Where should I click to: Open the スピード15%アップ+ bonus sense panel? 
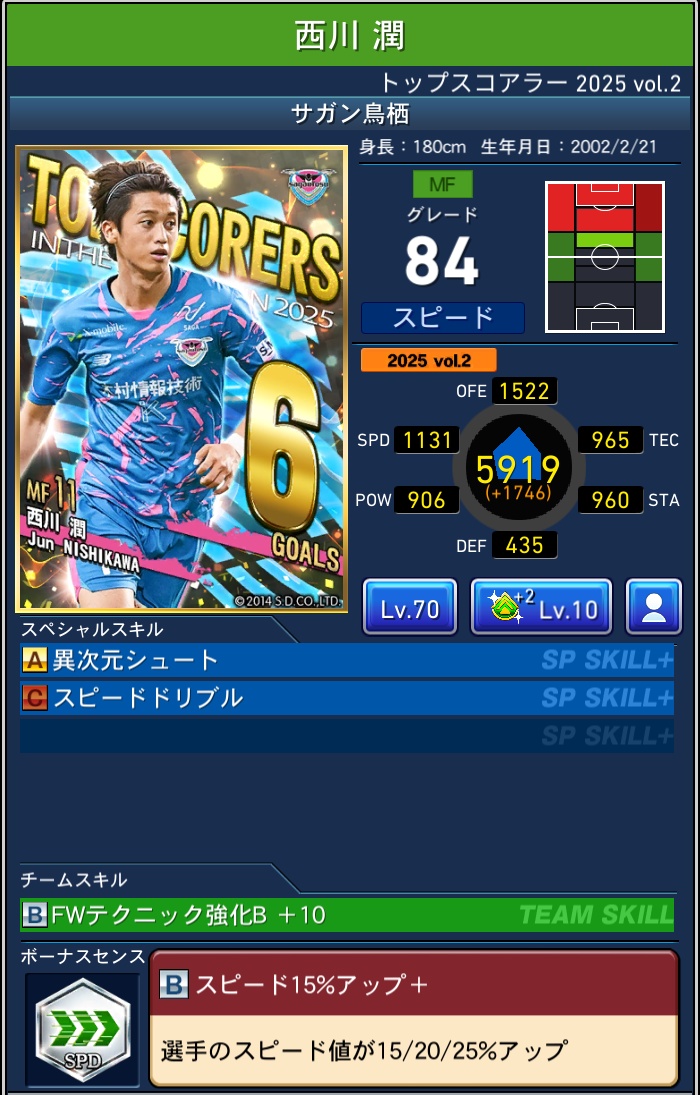[413, 1017]
